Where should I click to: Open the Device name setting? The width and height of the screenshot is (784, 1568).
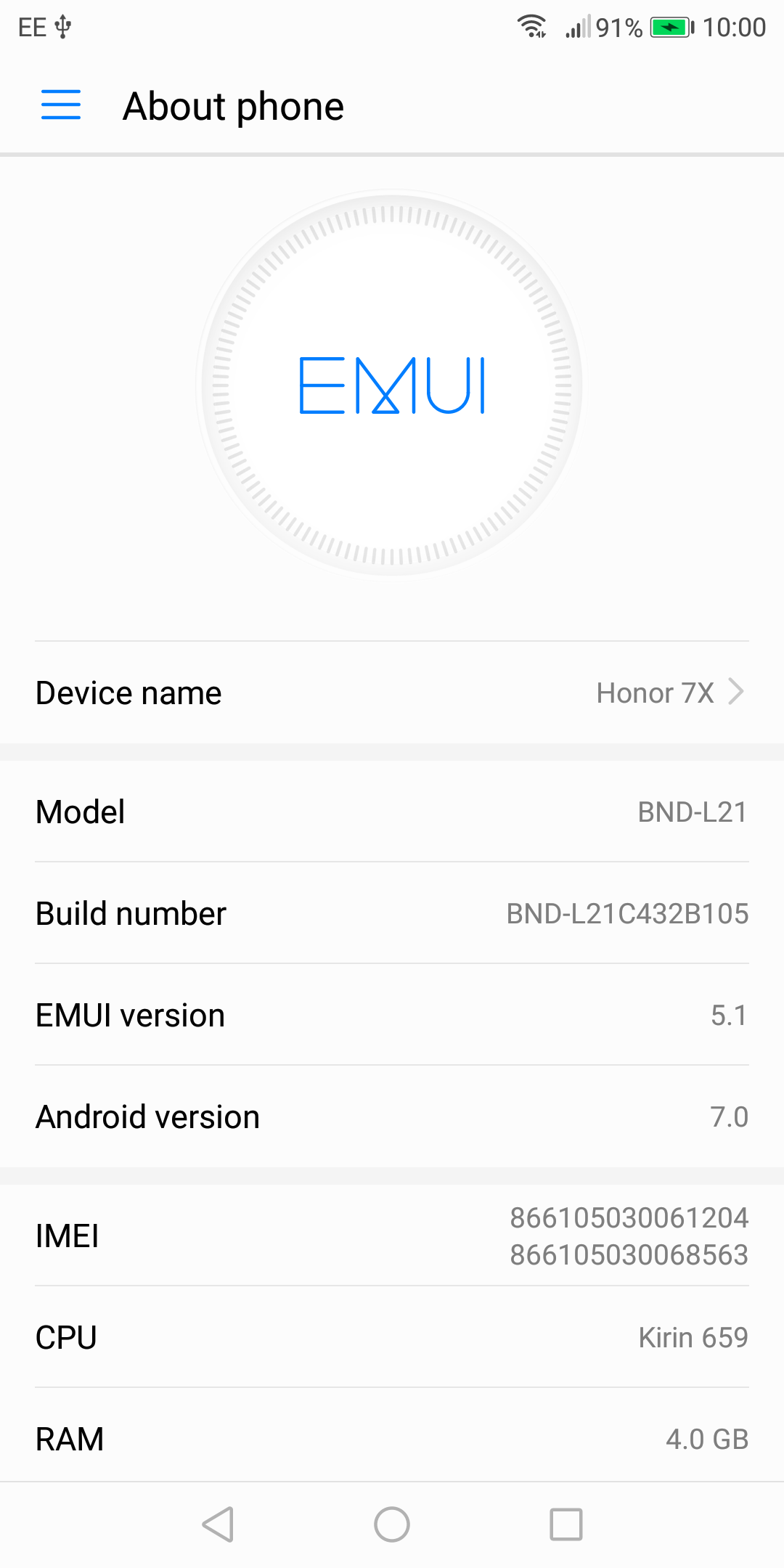tap(392, 693)
